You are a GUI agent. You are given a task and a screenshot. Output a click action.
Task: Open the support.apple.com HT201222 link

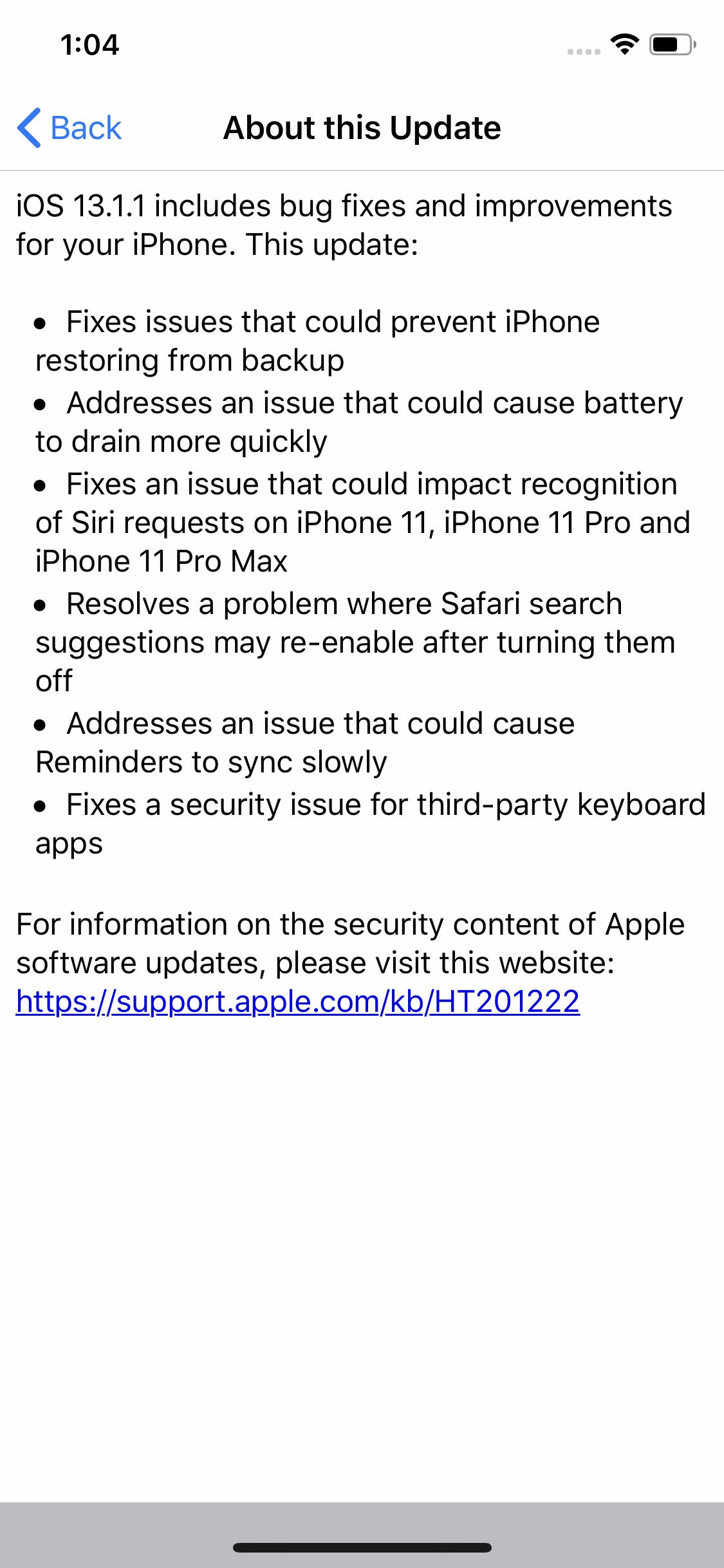click(297, 1002)
